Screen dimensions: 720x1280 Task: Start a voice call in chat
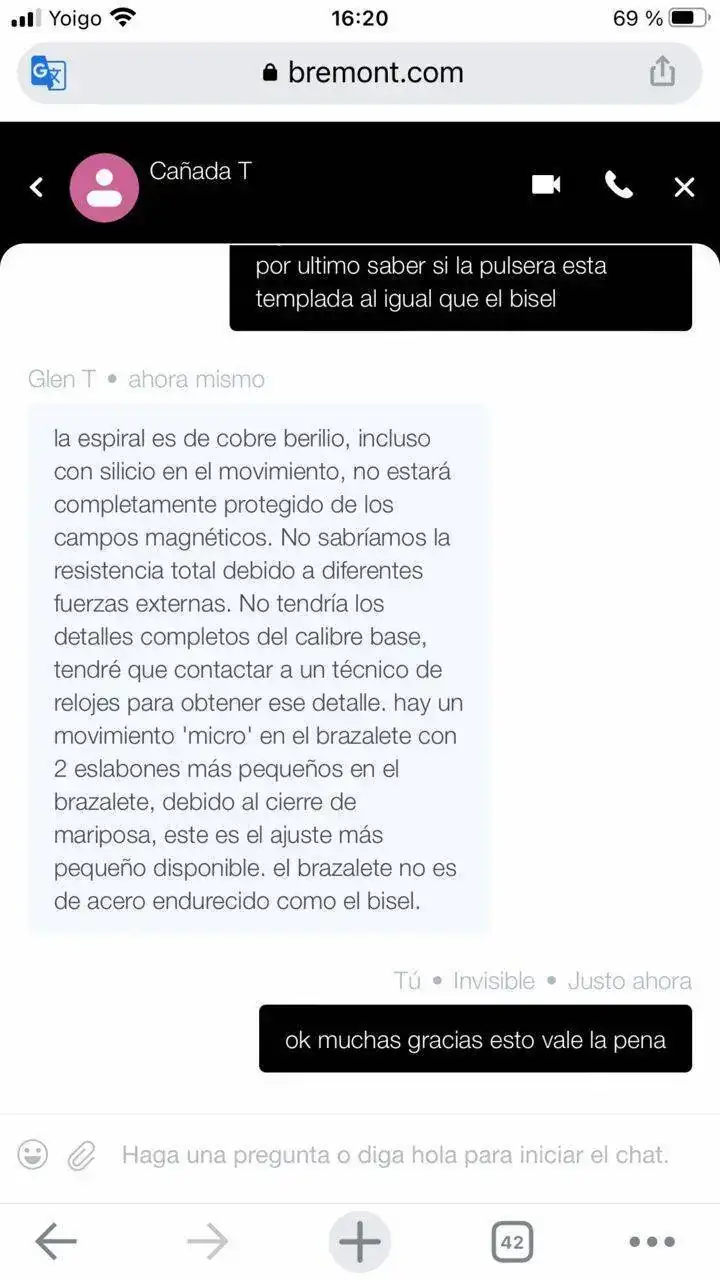(618, 185)
